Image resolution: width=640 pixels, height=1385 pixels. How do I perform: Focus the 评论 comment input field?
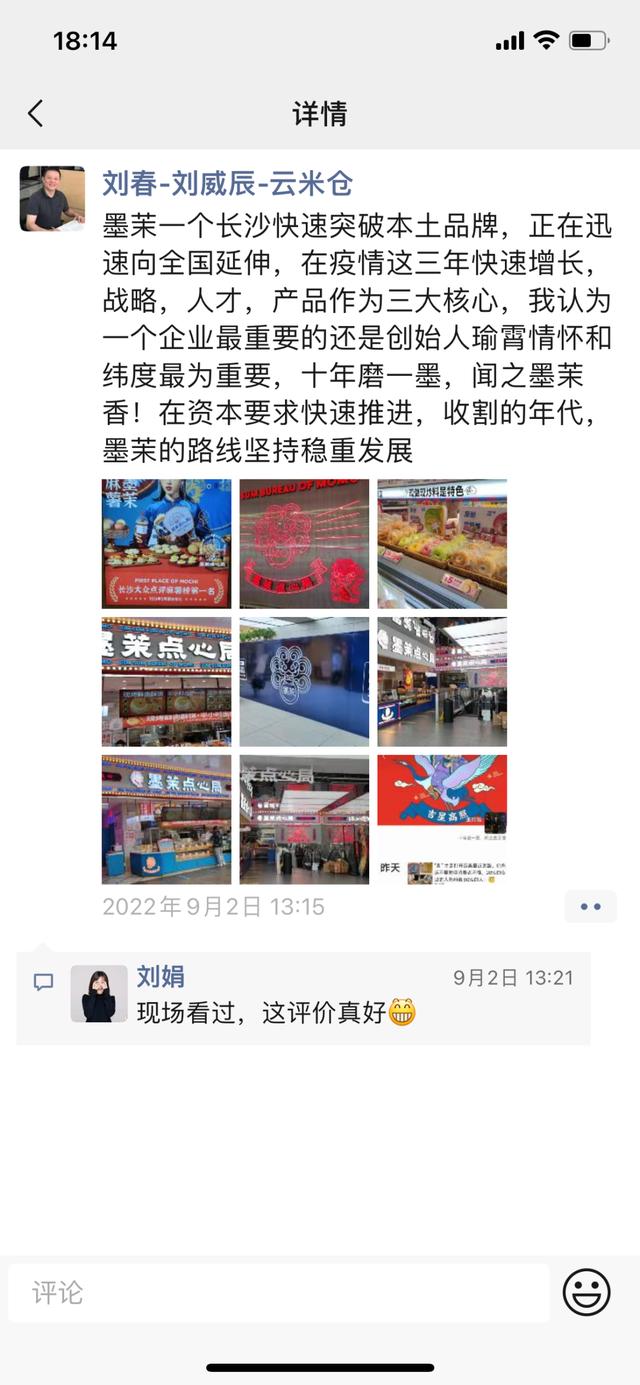[278, 1293]
